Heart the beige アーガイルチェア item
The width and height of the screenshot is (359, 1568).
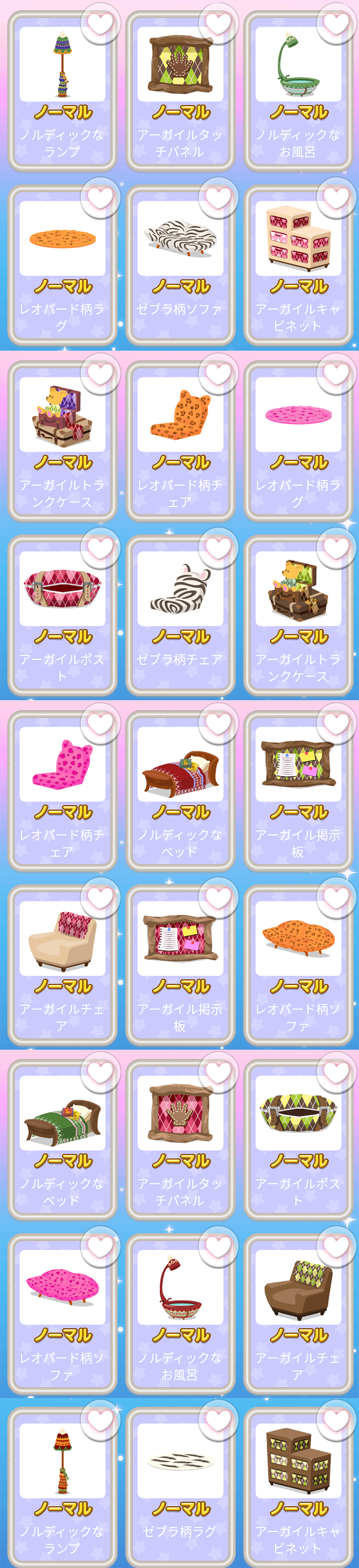click(x=100, y=898)
